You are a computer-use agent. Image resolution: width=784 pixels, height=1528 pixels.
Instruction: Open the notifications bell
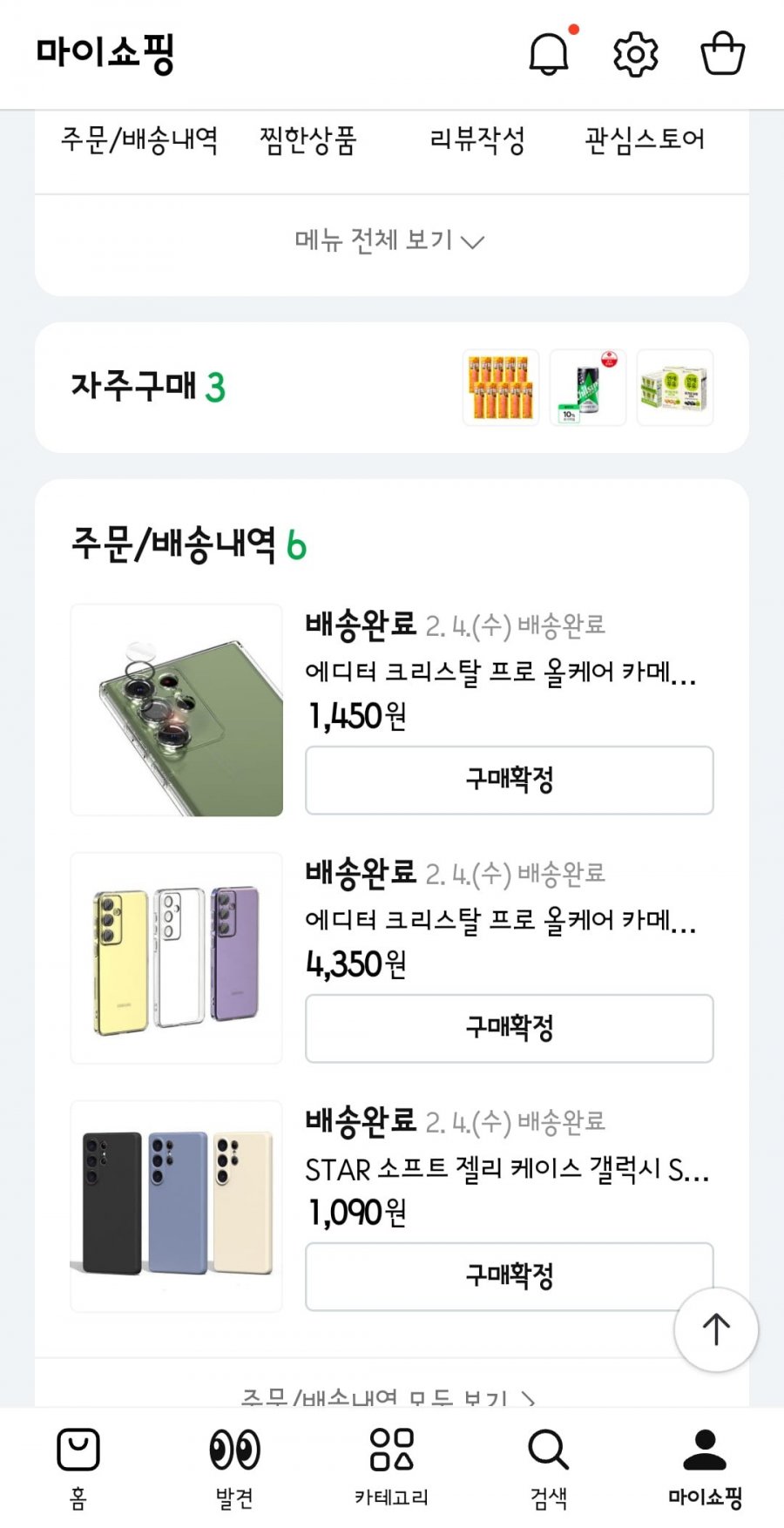pos(549,54)
